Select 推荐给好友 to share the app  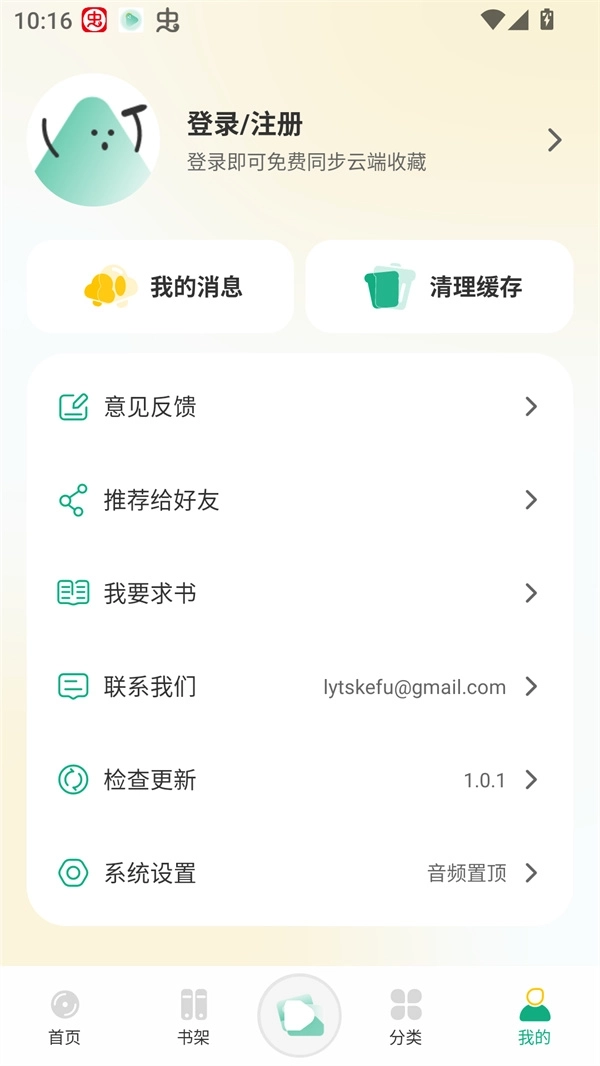[299, 500]
